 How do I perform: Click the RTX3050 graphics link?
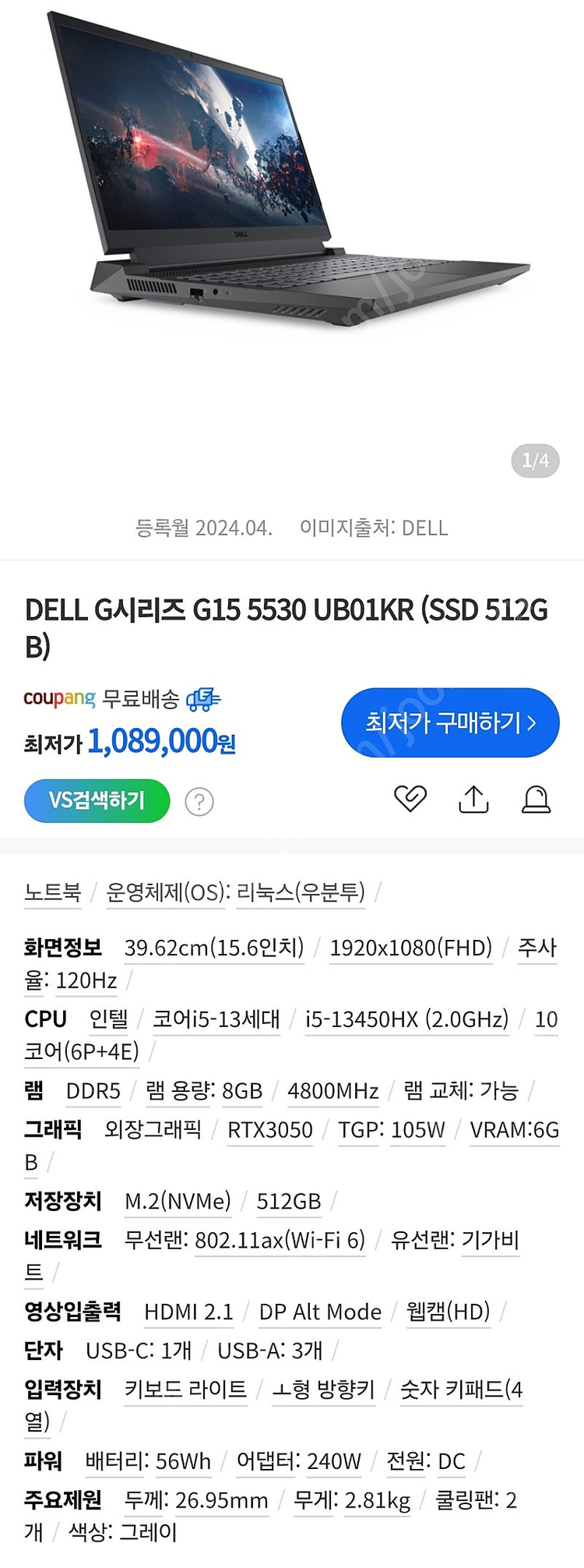pyautogui.click(x=269, y=1130)
